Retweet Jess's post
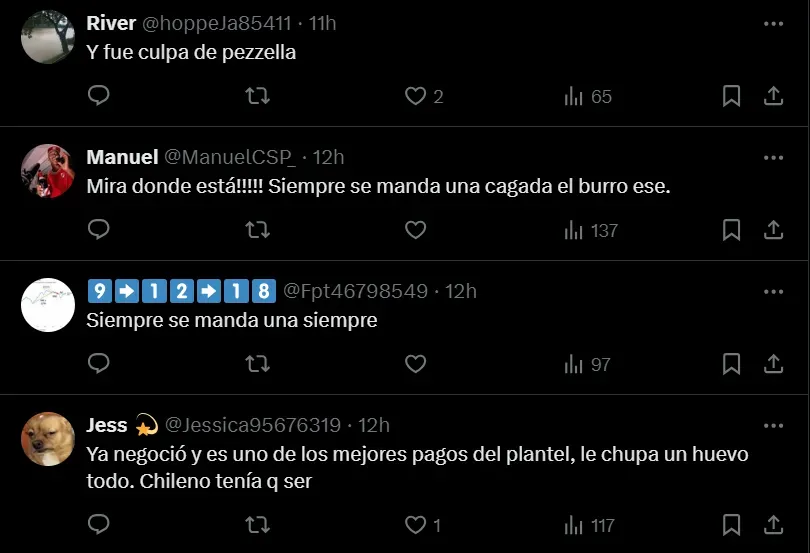Image resolution: width=810 pixels, height=553 pixels. (257, 525)
